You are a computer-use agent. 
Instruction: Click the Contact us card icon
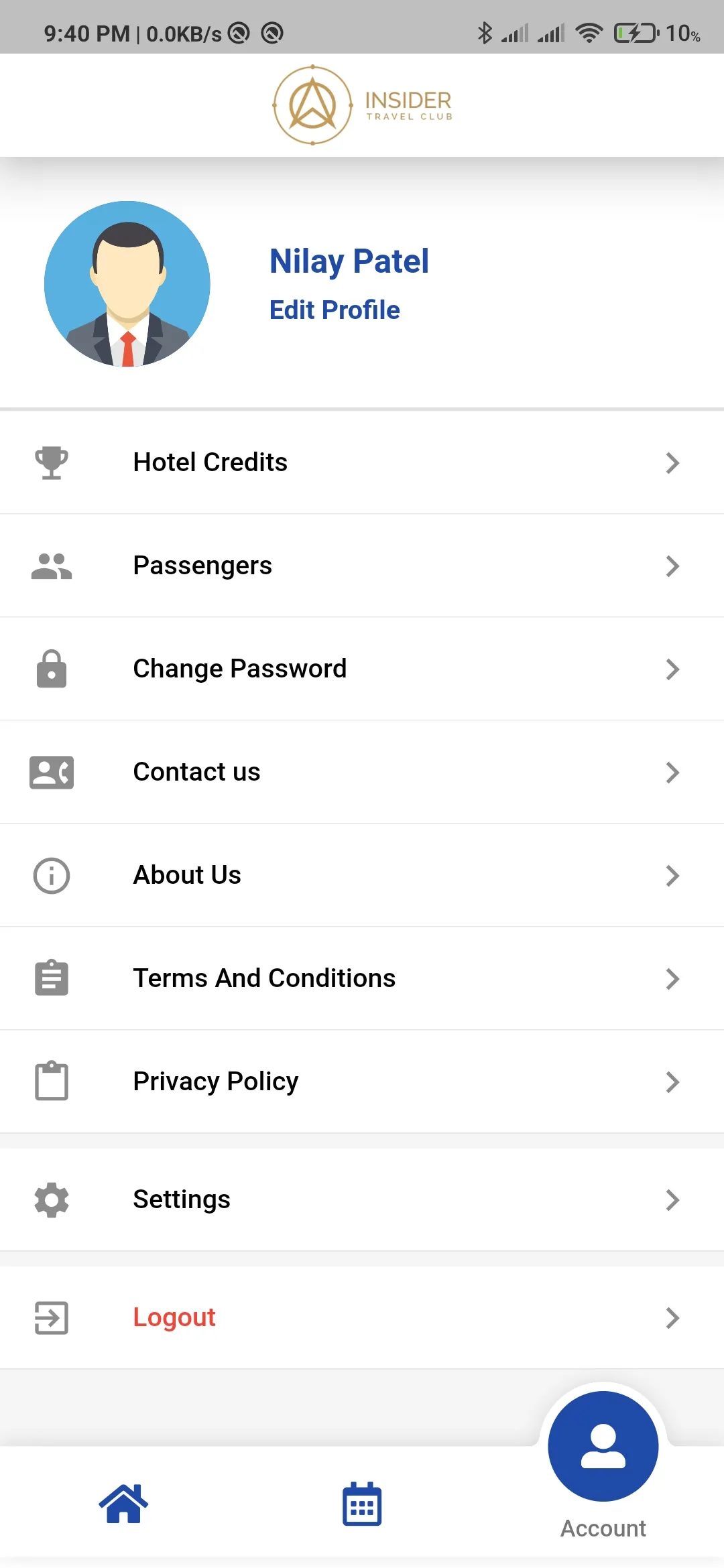52,772
